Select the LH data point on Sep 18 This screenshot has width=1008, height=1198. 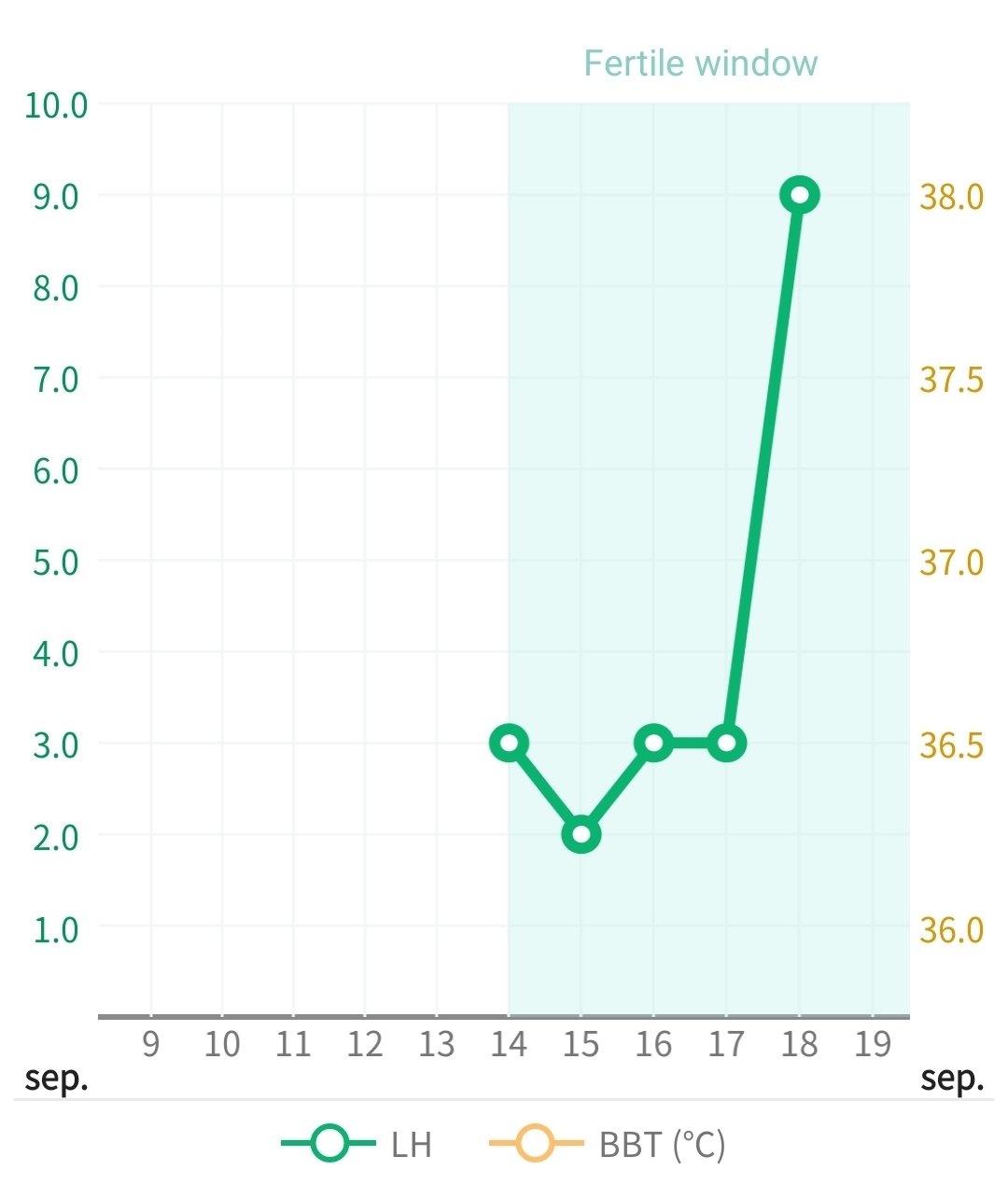click(800, 195)
